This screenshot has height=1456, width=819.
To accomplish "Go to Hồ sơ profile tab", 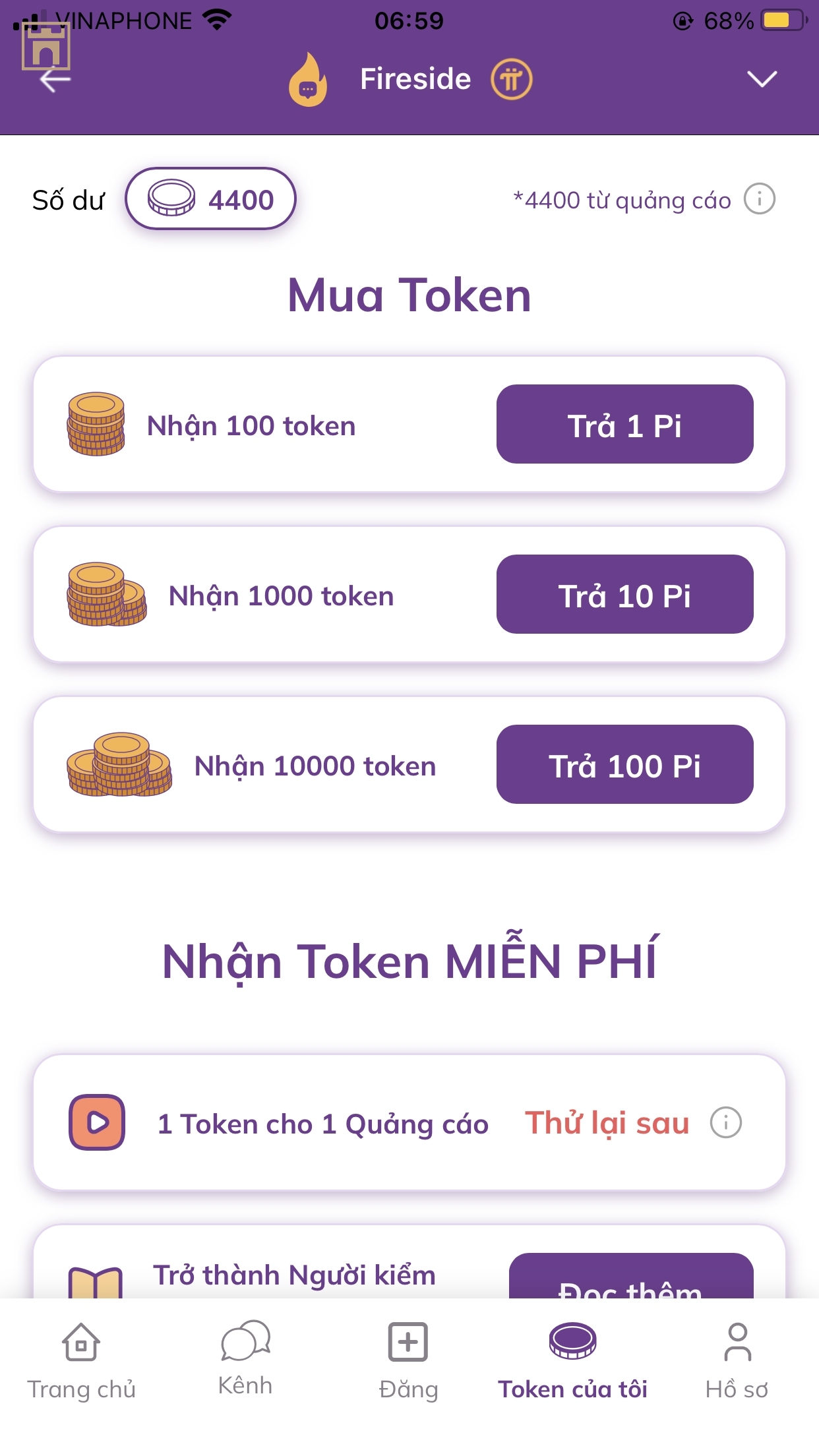I will 737,1361.
